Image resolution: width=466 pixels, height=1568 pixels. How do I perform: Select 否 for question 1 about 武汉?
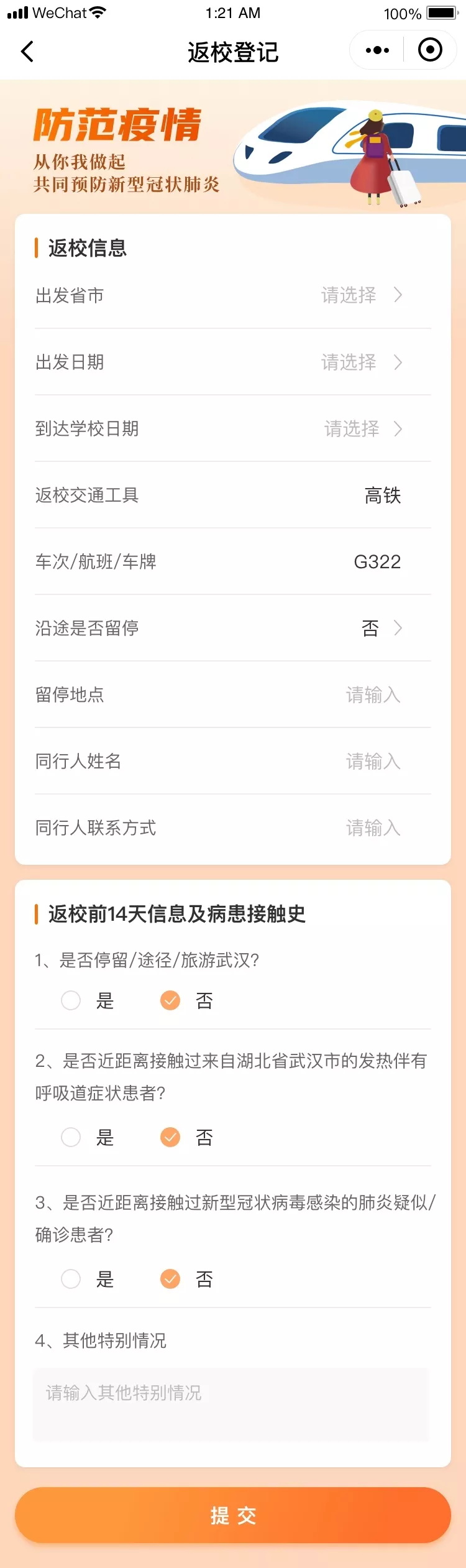[170, 1000]
